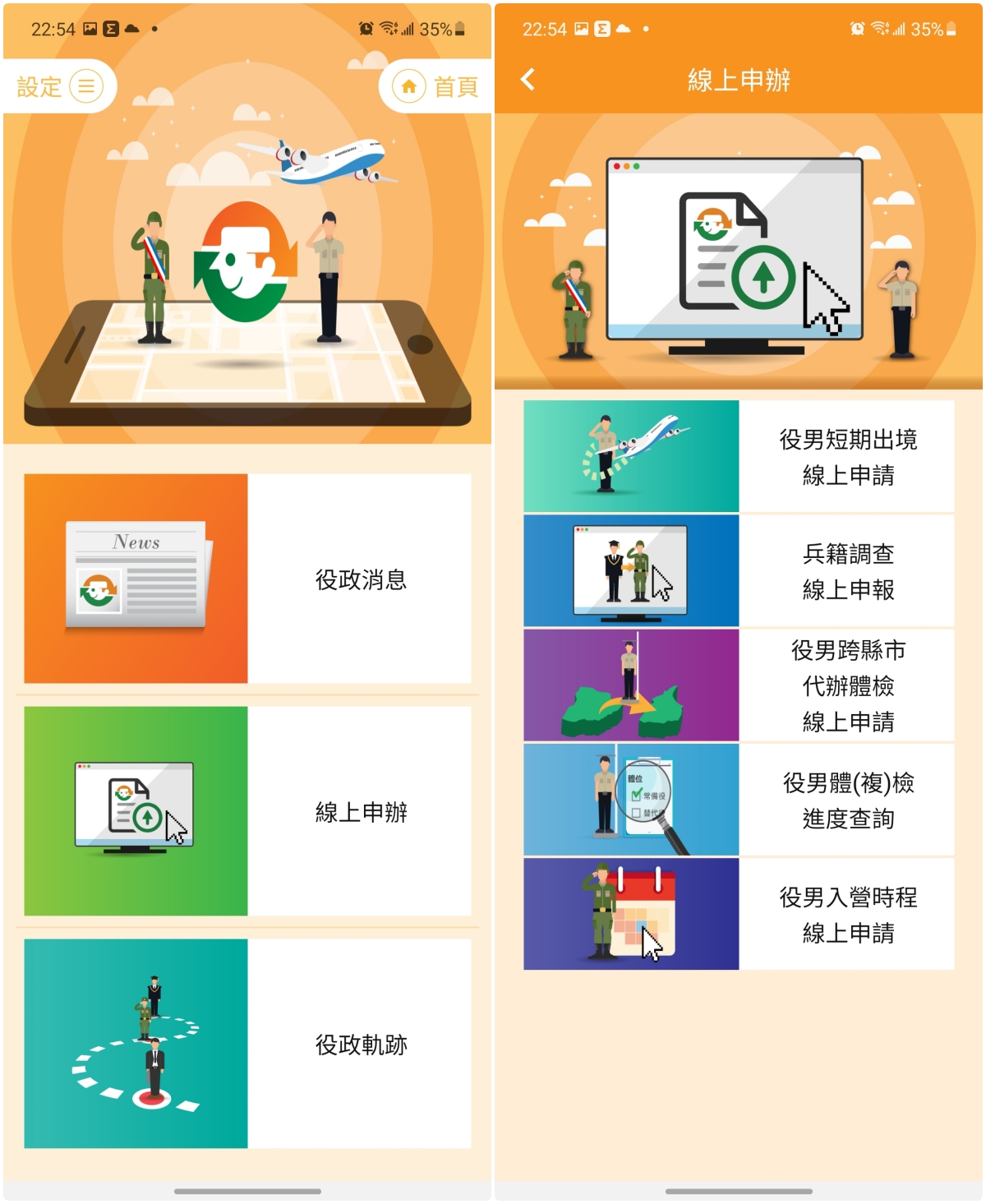Screen dimensions: 986x1204
Task: Go to 首頁 home
Action: [435, 86]
